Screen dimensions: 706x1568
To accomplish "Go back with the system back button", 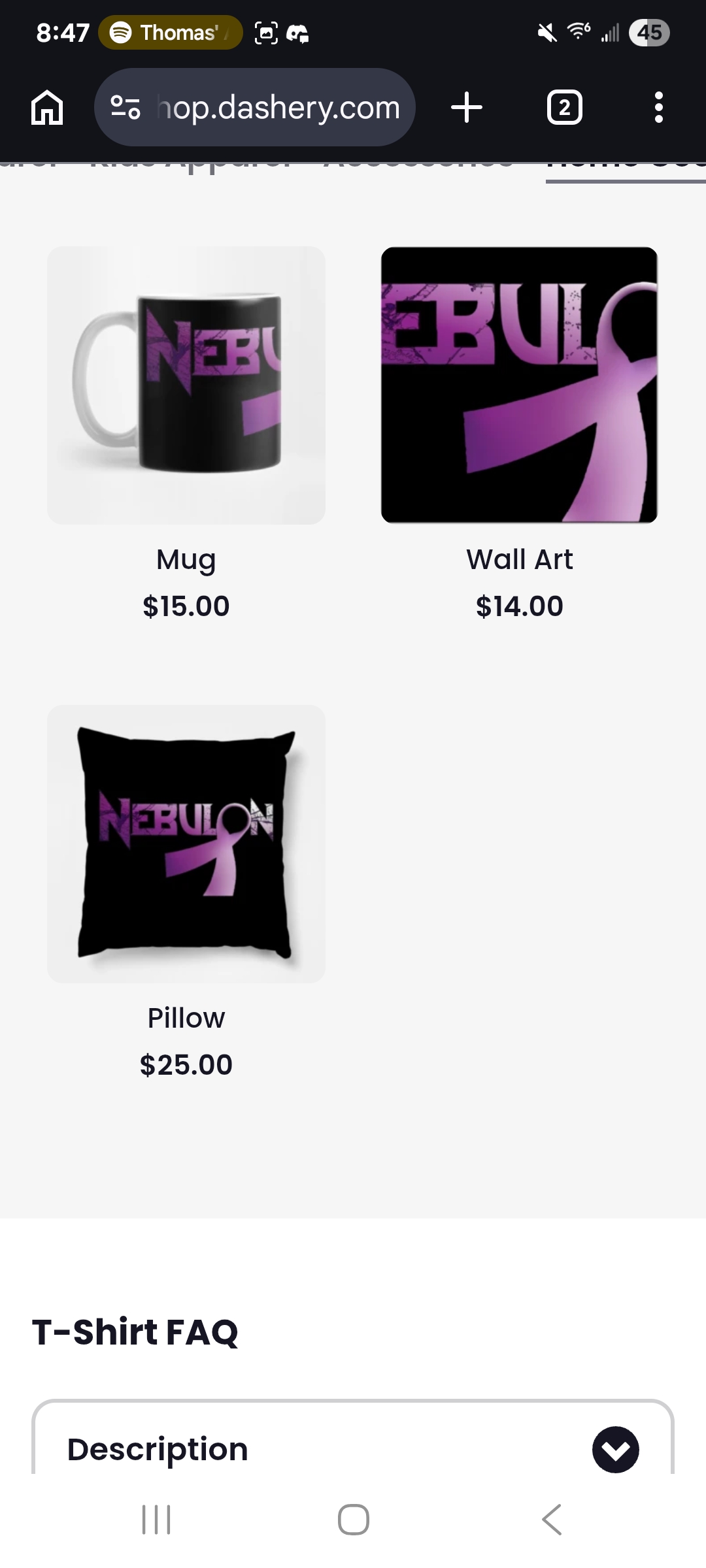I will 551,1519.
